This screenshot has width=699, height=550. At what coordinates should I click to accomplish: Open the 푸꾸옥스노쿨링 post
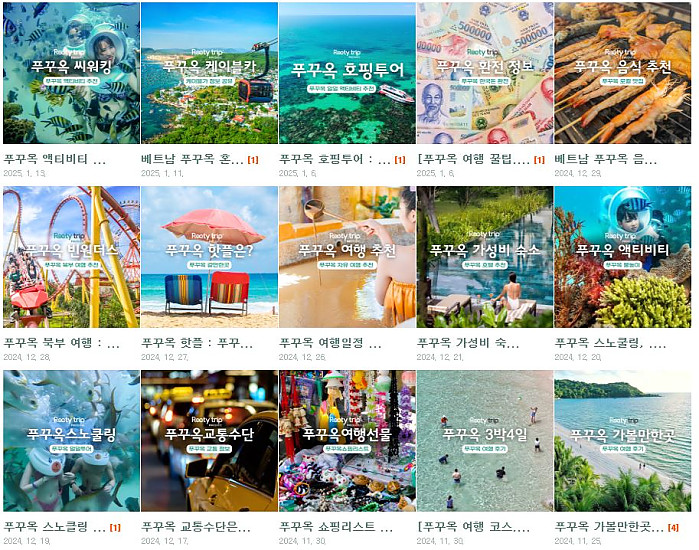click(71, 441)
